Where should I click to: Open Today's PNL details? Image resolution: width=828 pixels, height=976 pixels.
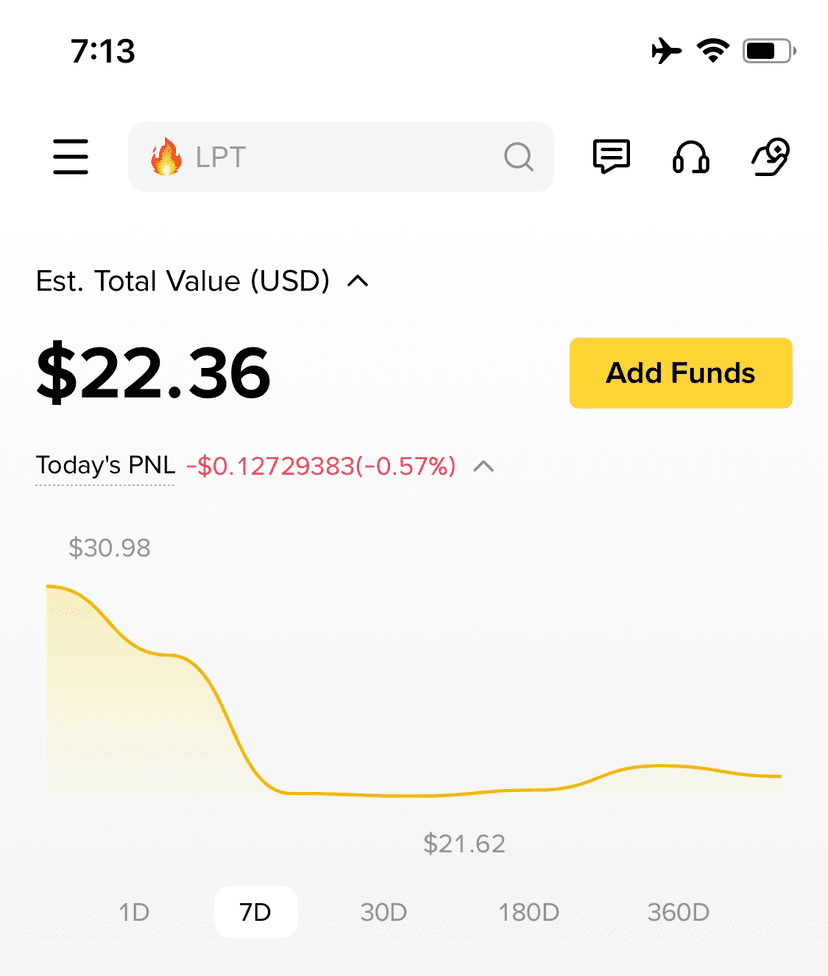click(105, 466)
